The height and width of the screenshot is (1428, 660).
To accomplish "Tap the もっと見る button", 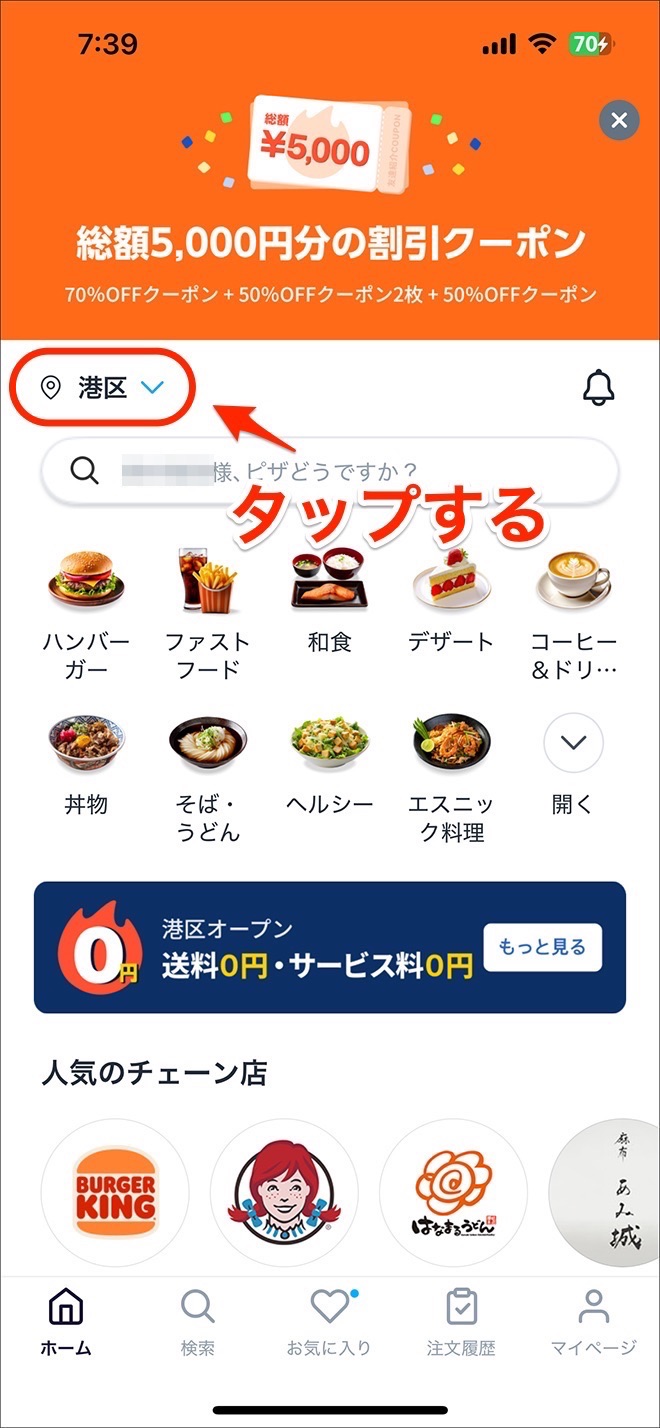I will (543, 947).
